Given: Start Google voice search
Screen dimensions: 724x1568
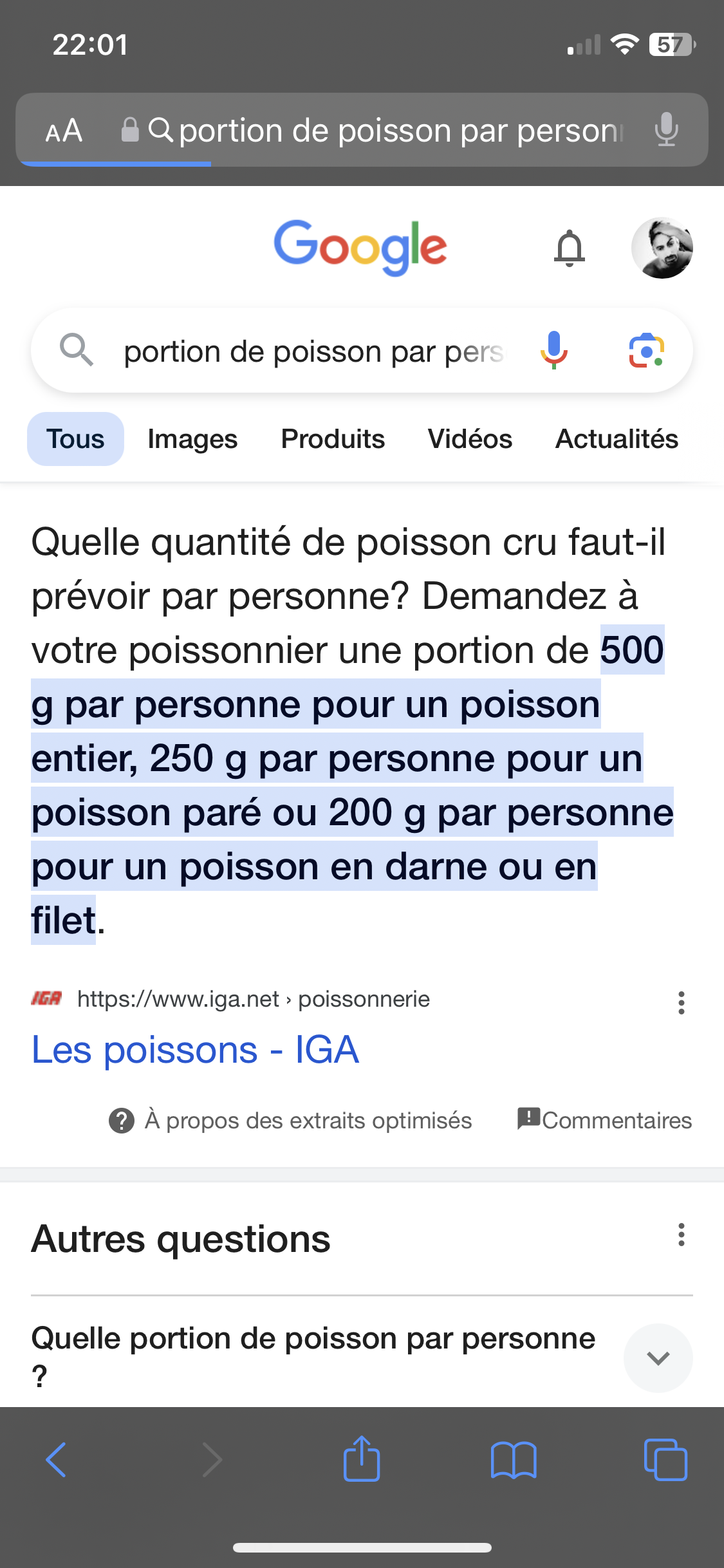Looking at the screenshot, I should [553, 350].
